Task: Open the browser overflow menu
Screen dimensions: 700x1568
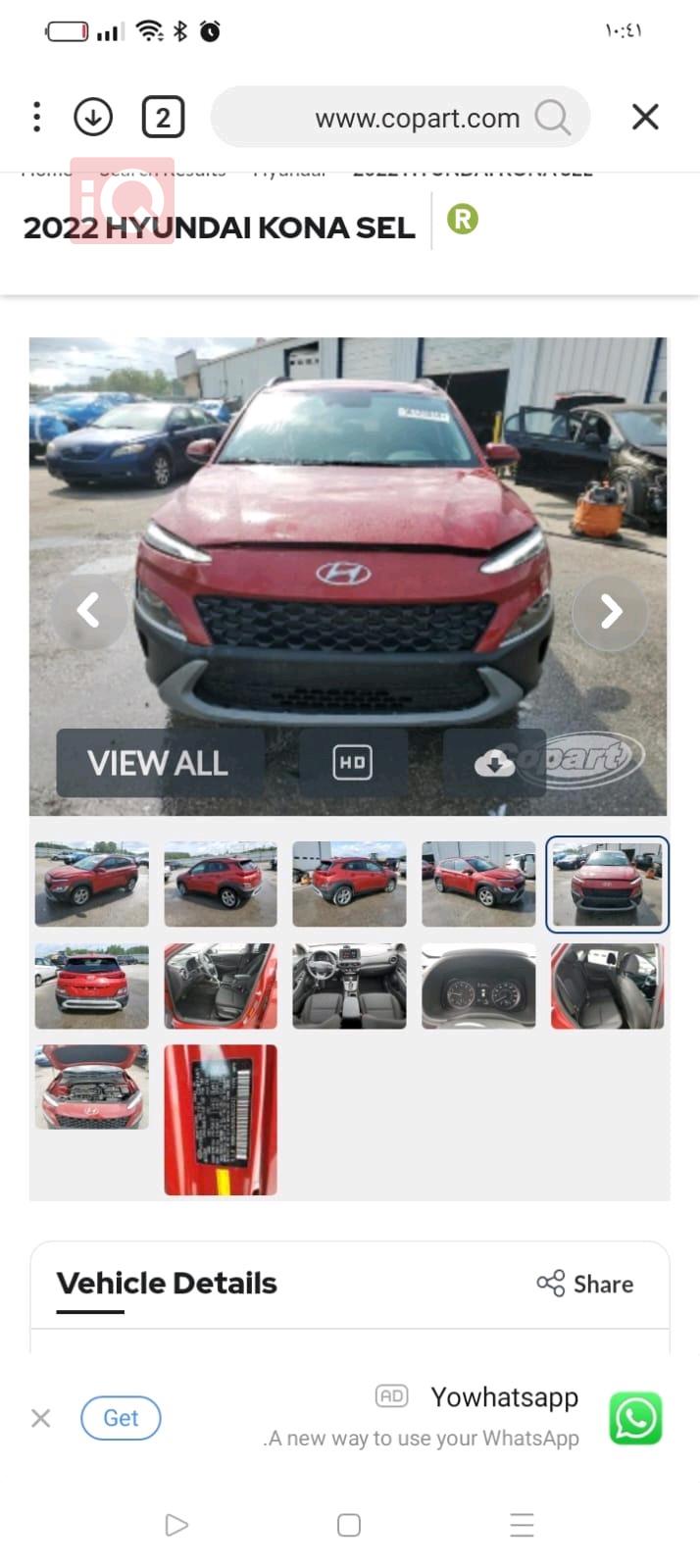Action: tap(36, 117)
